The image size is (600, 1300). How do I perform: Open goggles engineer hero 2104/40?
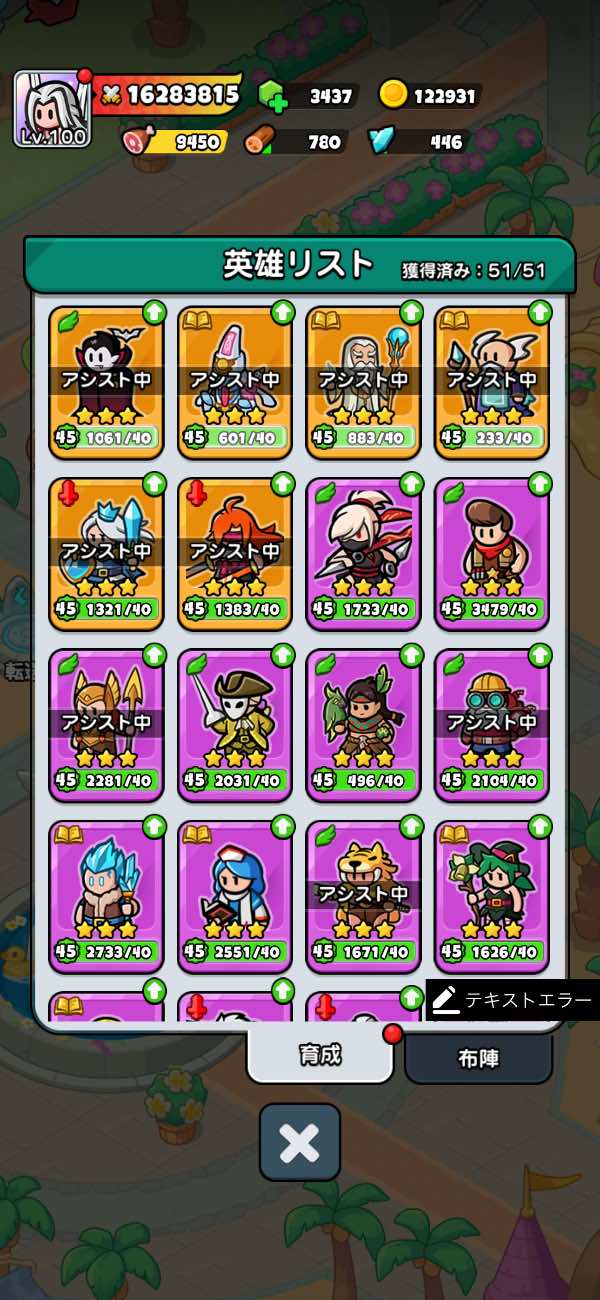[492, 724]
